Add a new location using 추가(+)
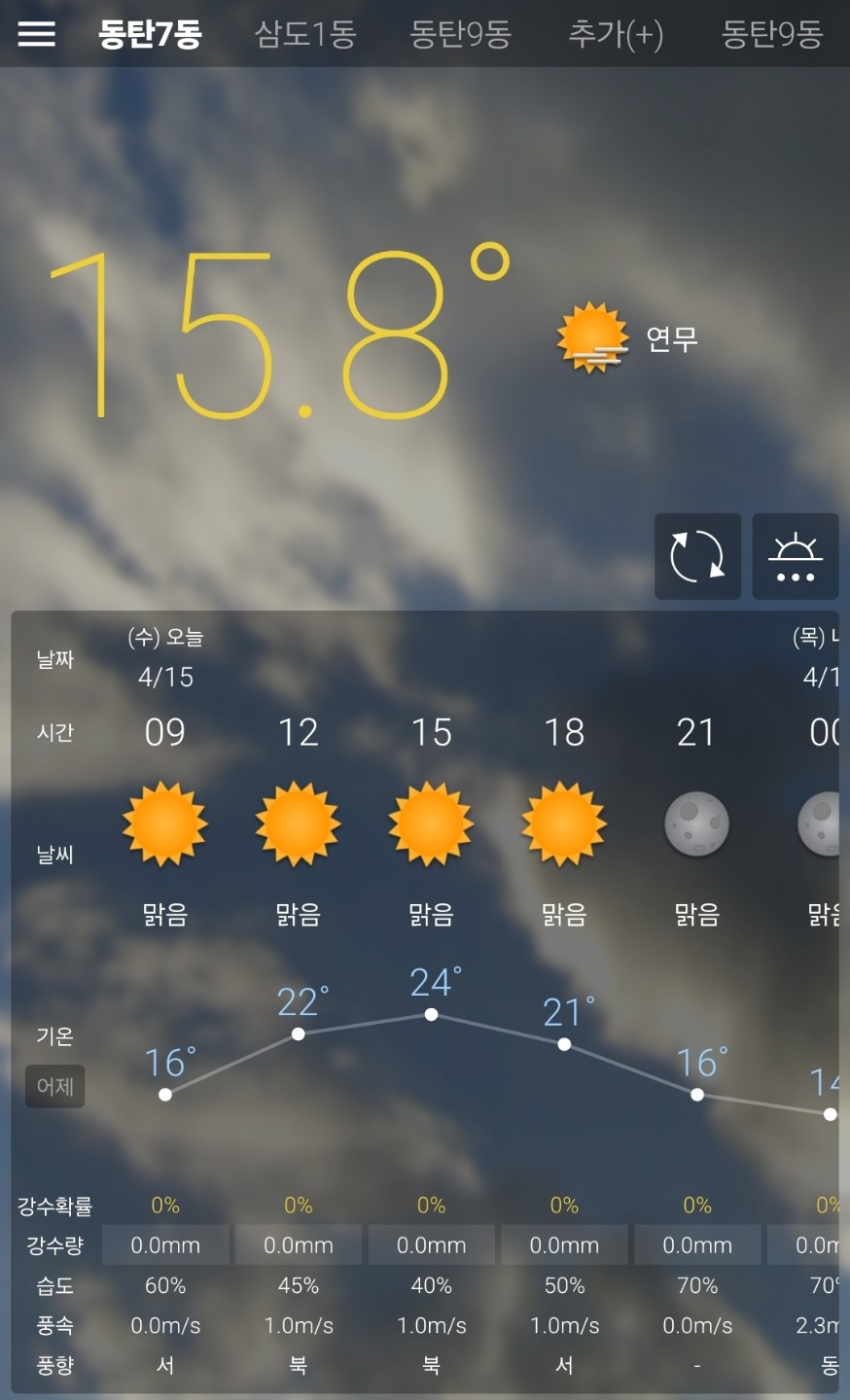Viewport: 850px width, 1400px height. (x=617, y=33)
